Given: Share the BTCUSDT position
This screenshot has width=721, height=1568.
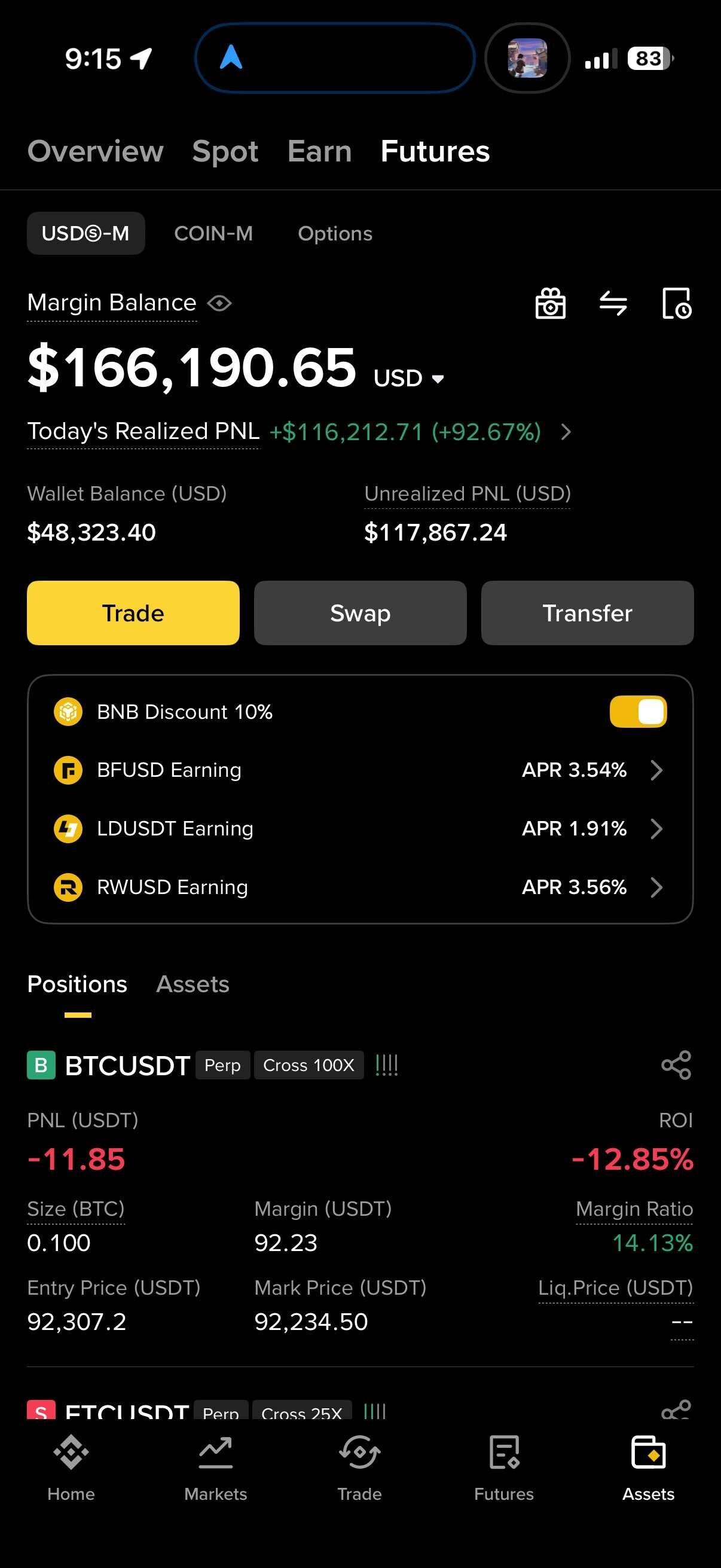Looking at the screenshot, I should [676, 1065].
